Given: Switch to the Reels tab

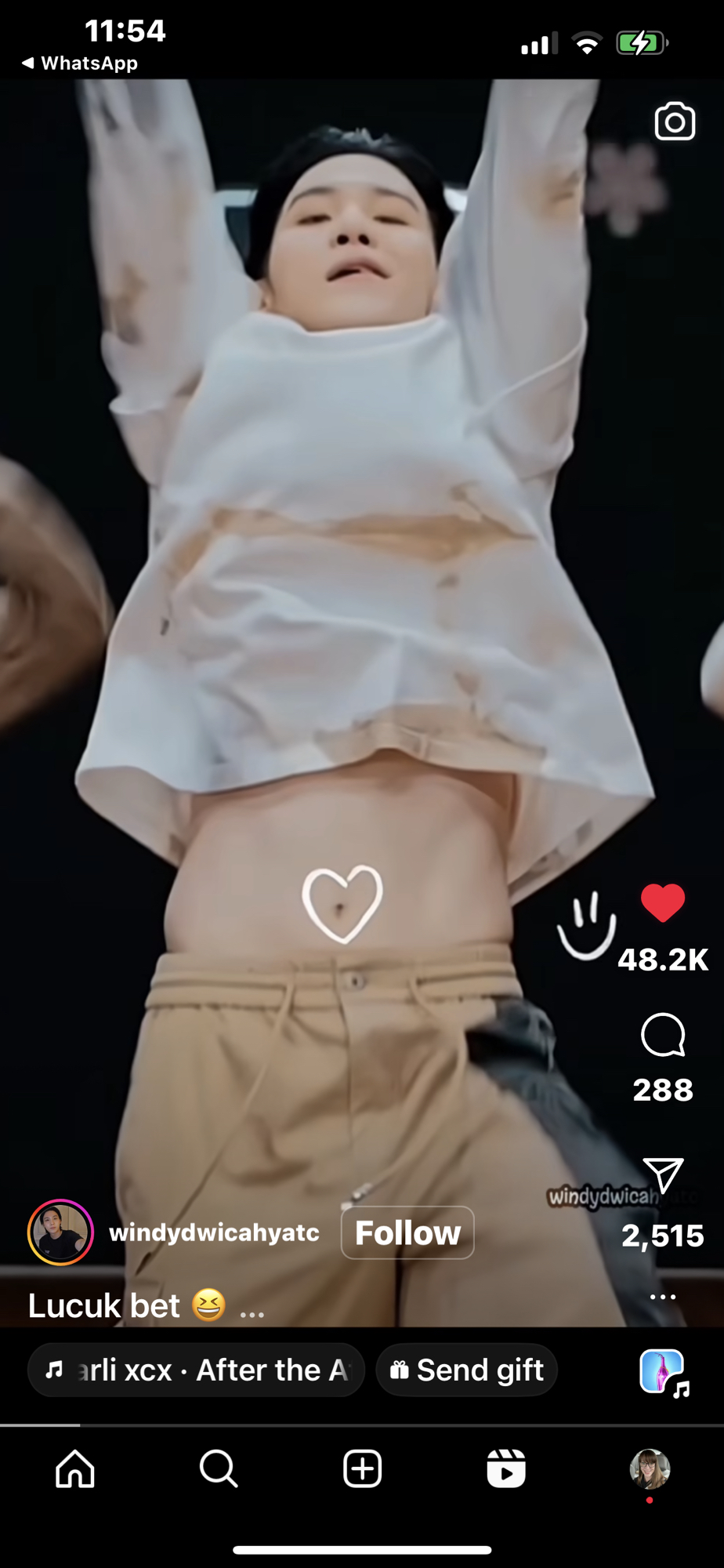Looking at the screenshot, I should click(x=506, y=1468).
